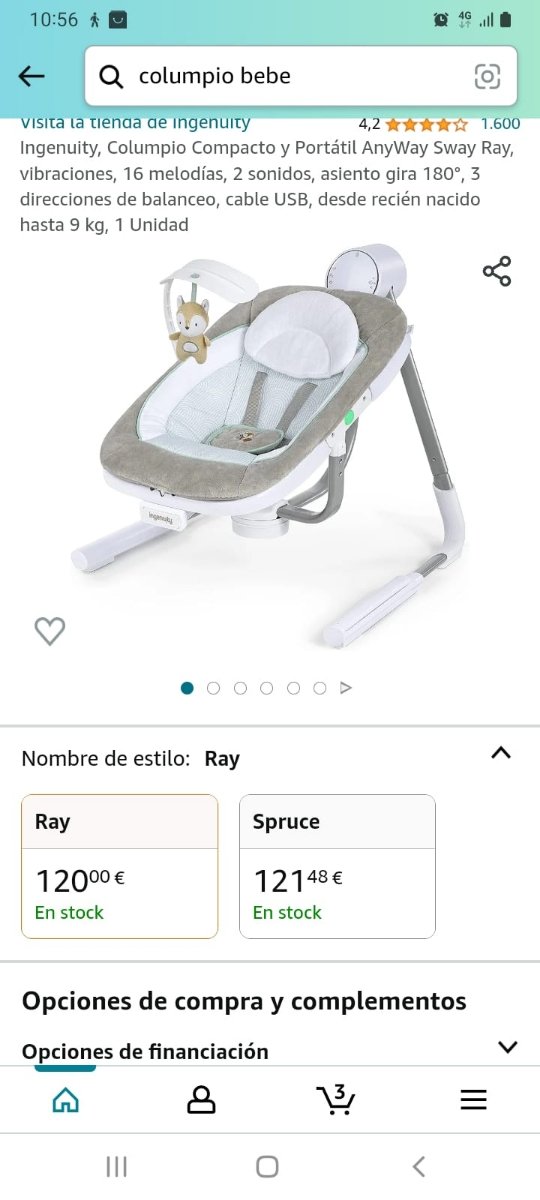Select the Spruce style option
The image size is (540, 1200).
pos(337,866)
